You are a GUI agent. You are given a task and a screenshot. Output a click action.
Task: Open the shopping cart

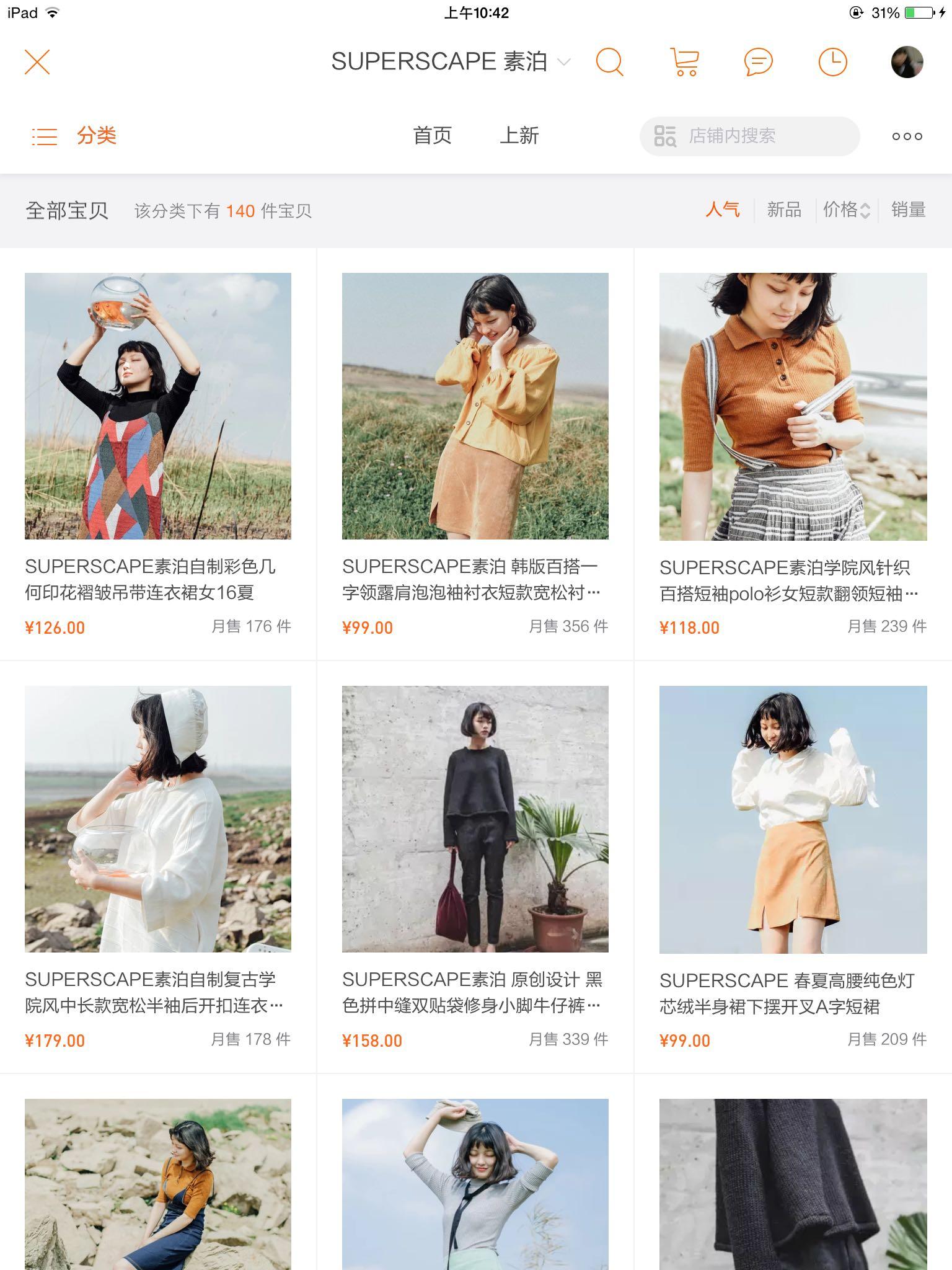684,62
